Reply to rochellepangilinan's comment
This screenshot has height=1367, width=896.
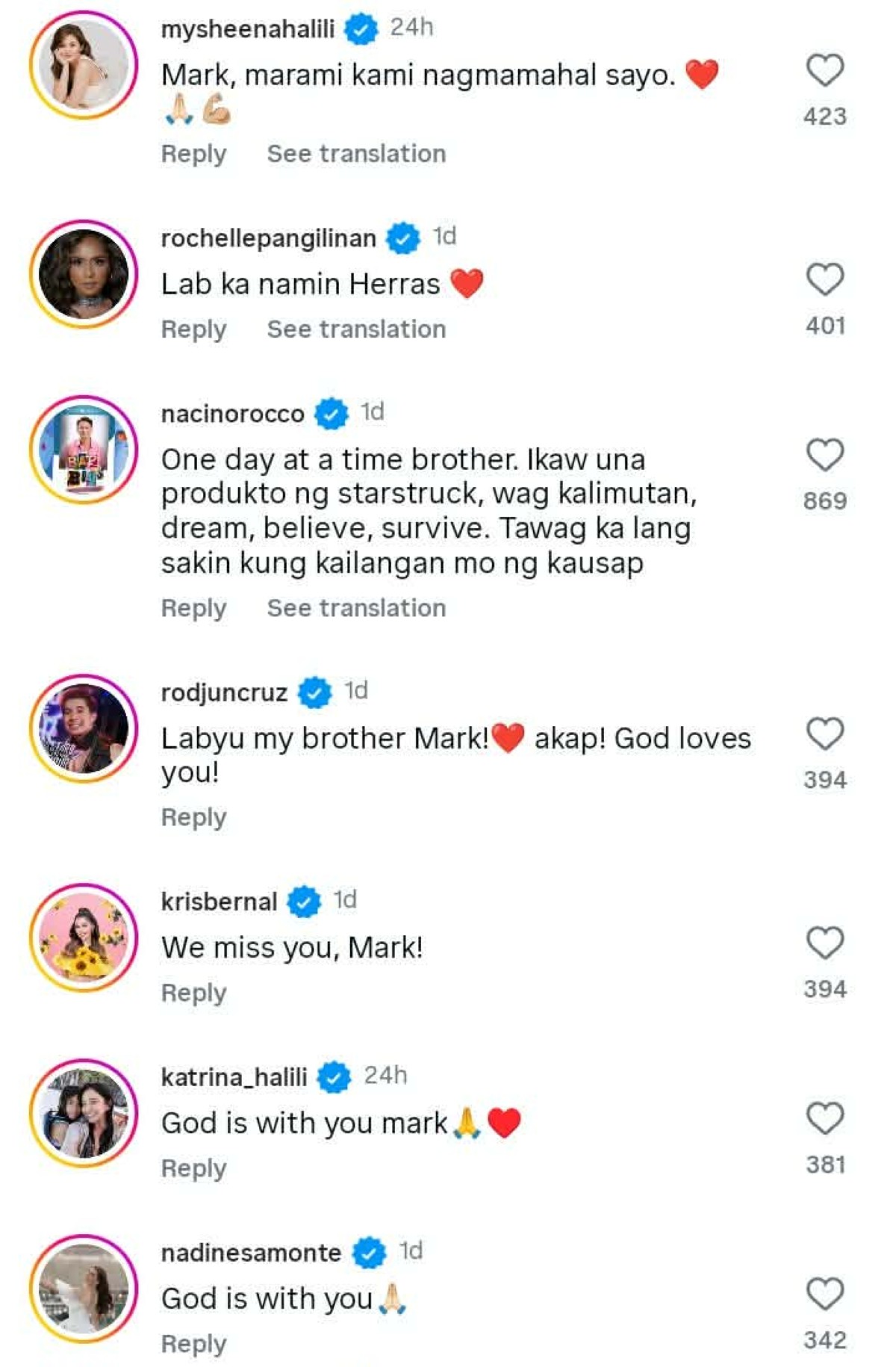coord(193,329)
